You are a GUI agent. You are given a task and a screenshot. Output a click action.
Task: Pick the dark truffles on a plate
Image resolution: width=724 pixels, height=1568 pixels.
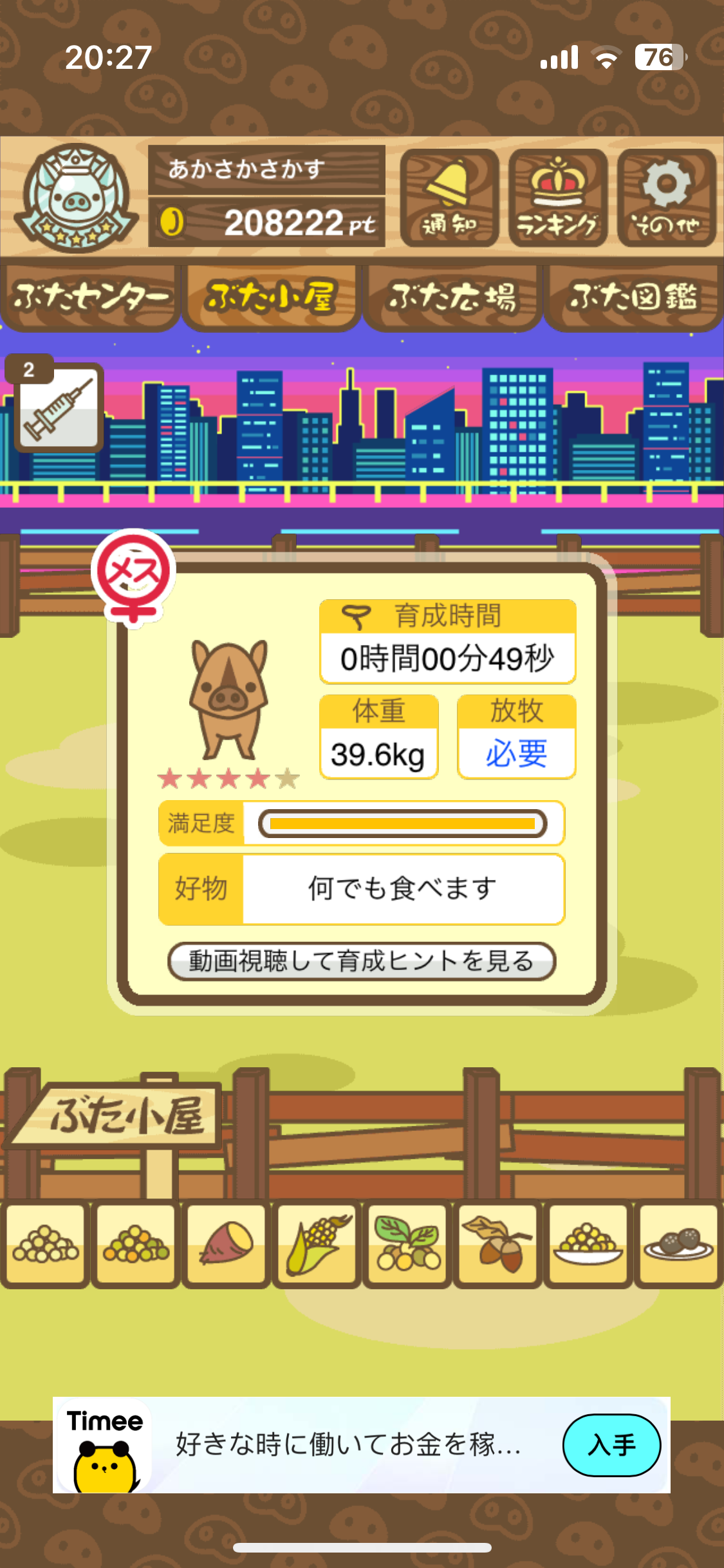(x=678, y=1244)
